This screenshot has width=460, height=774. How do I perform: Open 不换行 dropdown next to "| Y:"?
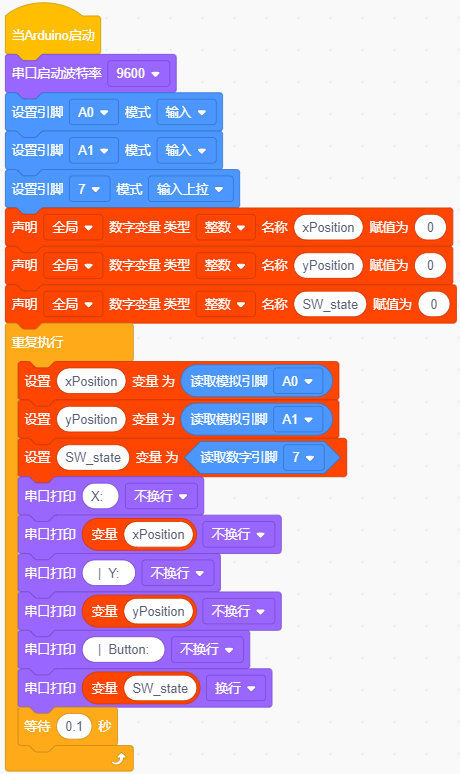point(178,573)
